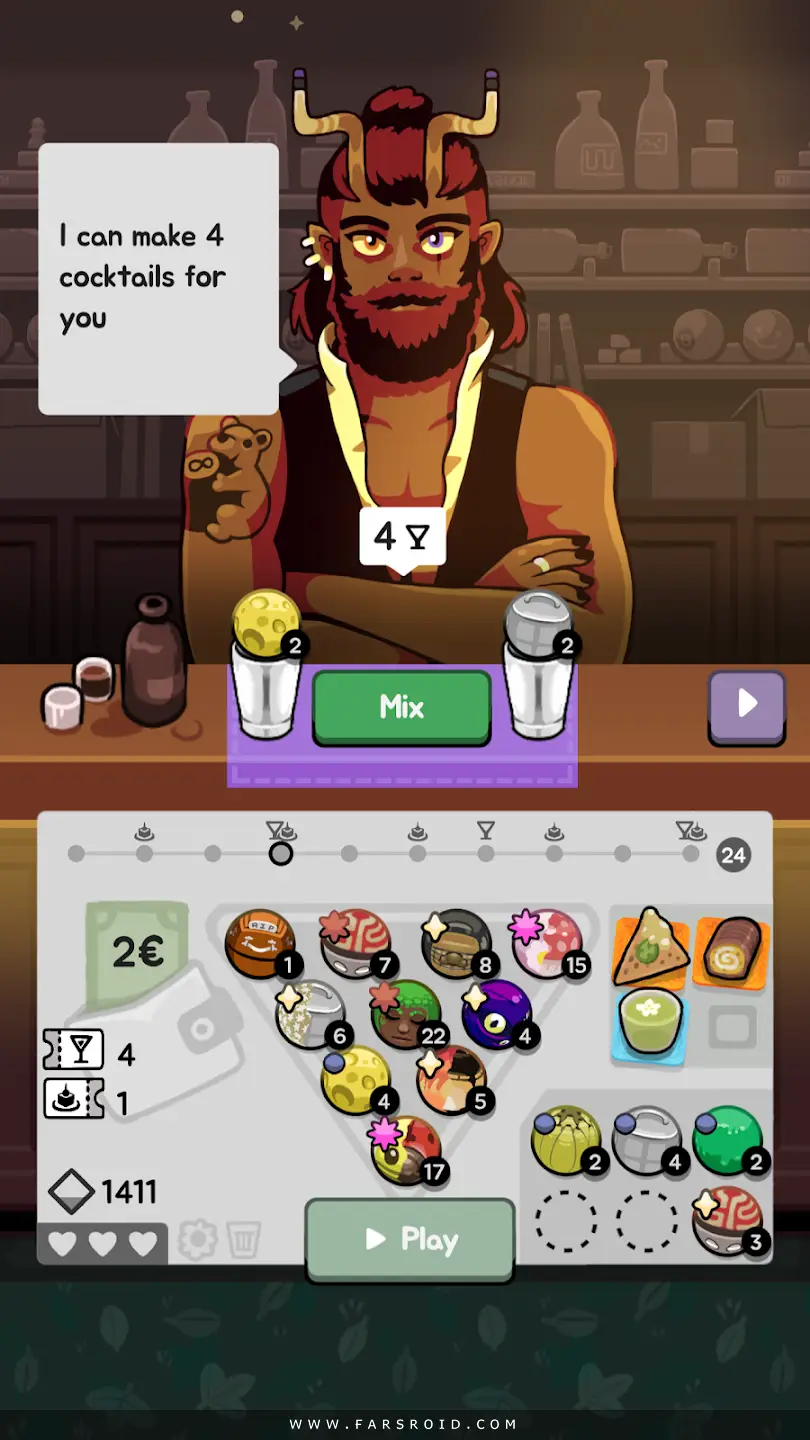Select the reserve brain ball numbered 3
The height and width of the screenshot is (1440, 810).
(728, 1221)
